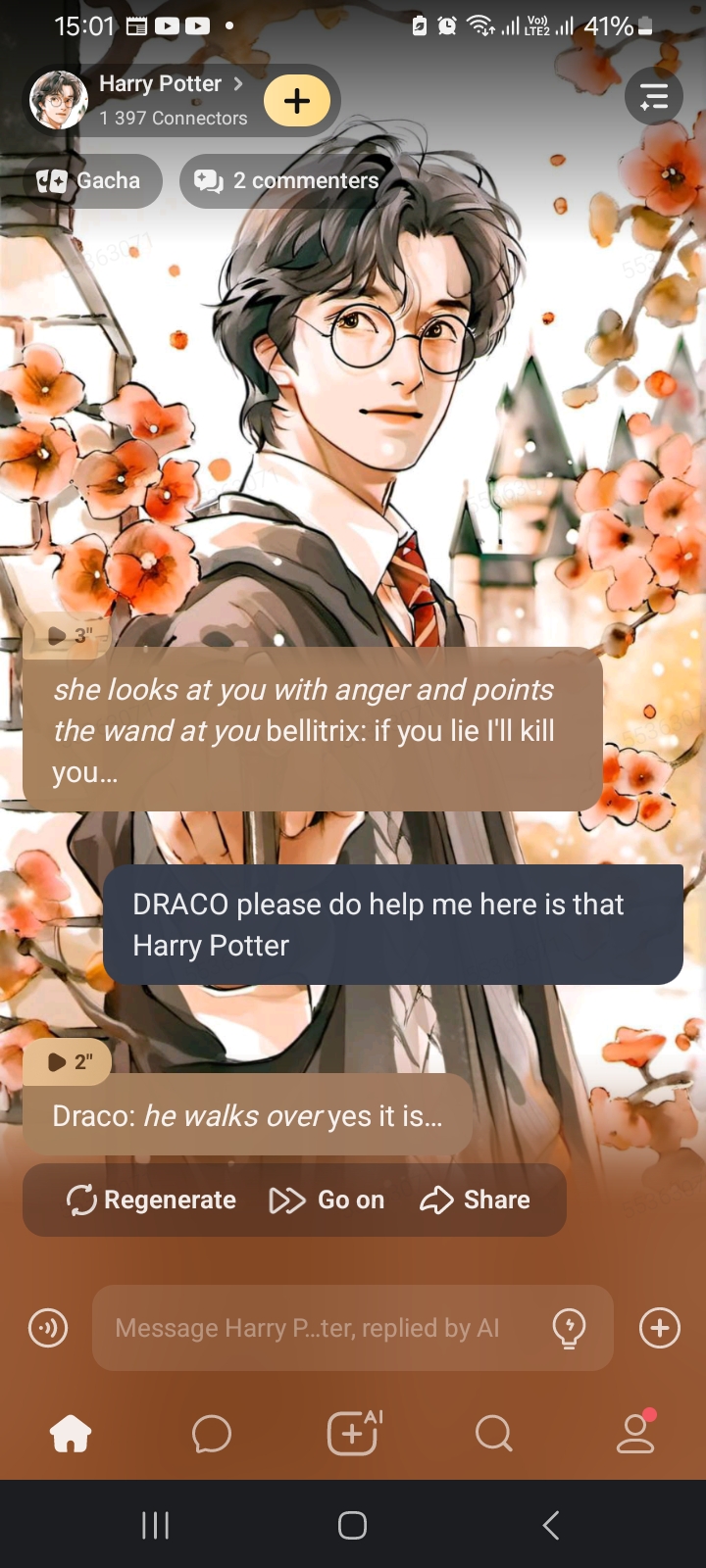Play the 3-second voice clip
This screenshot has height=1568, width=706.
point(65,635)
